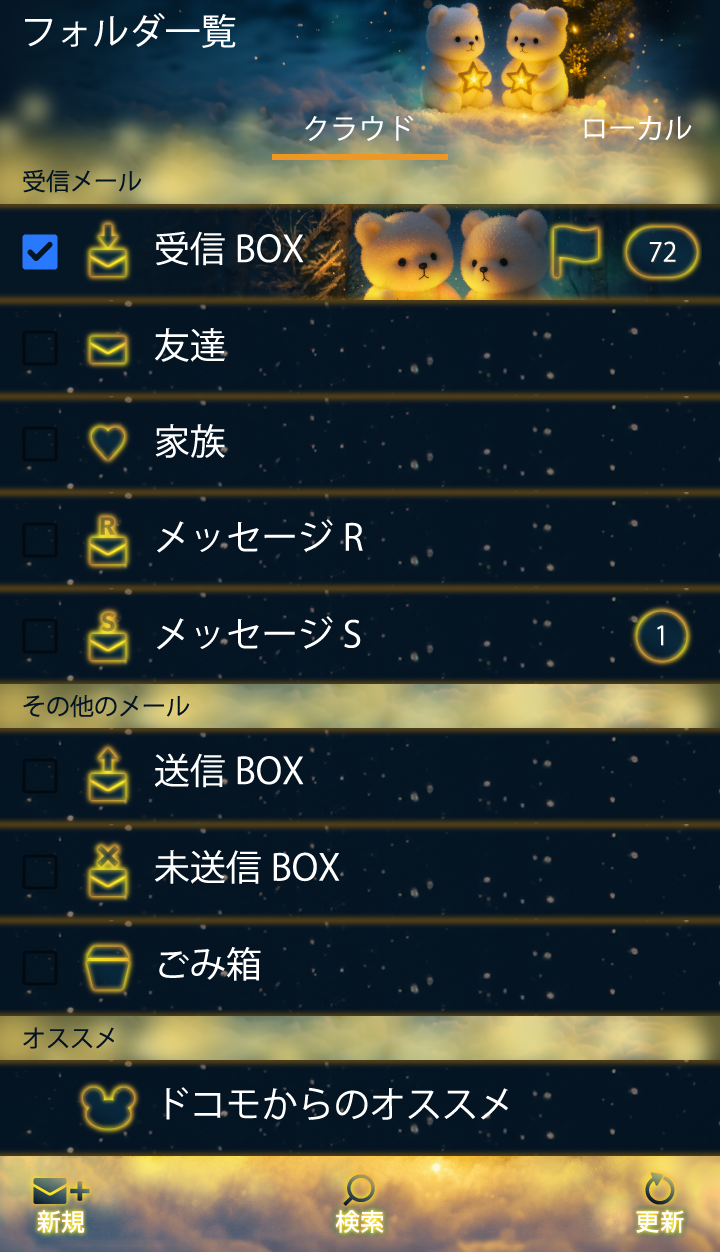Switch to the ローカル tab

[636, 129]
